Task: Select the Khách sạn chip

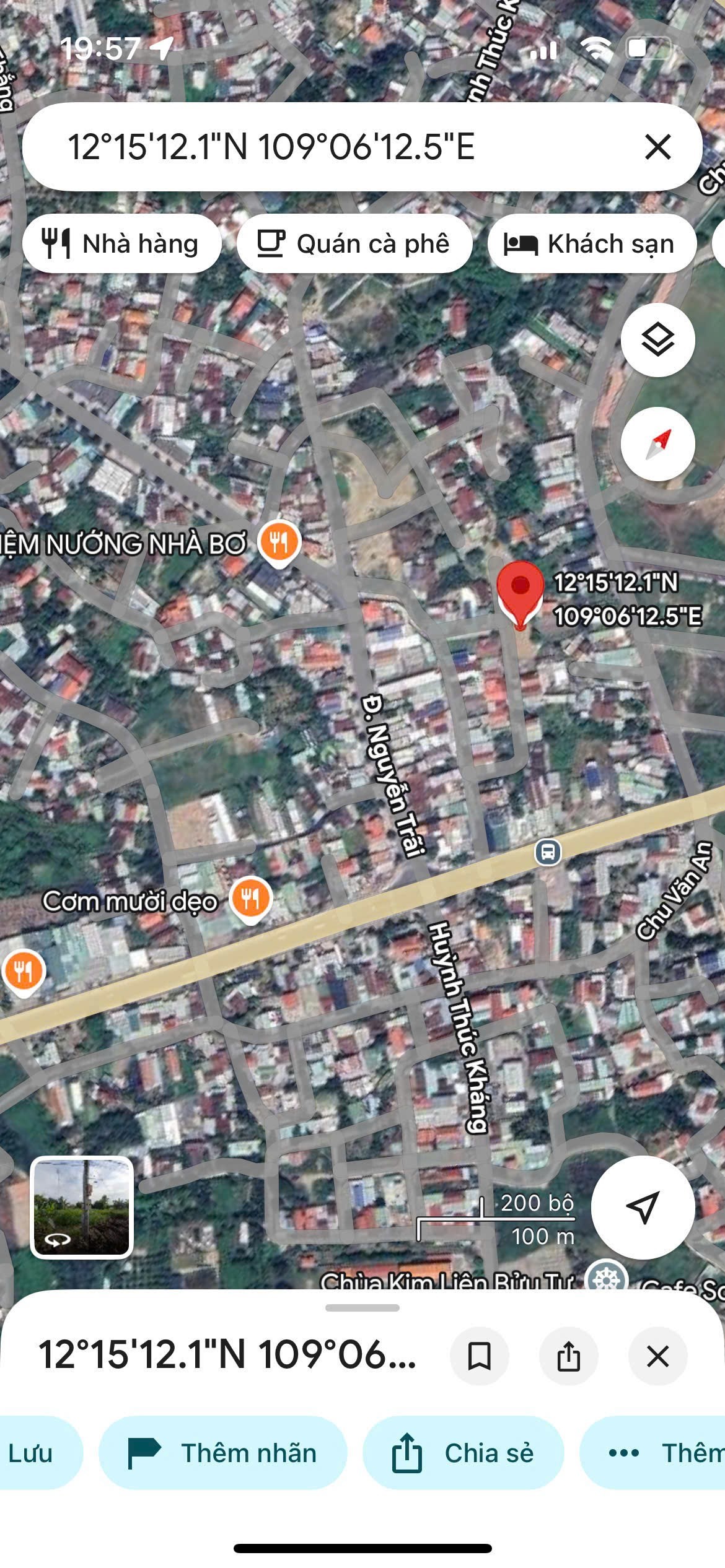Action: tap(591, 243)
